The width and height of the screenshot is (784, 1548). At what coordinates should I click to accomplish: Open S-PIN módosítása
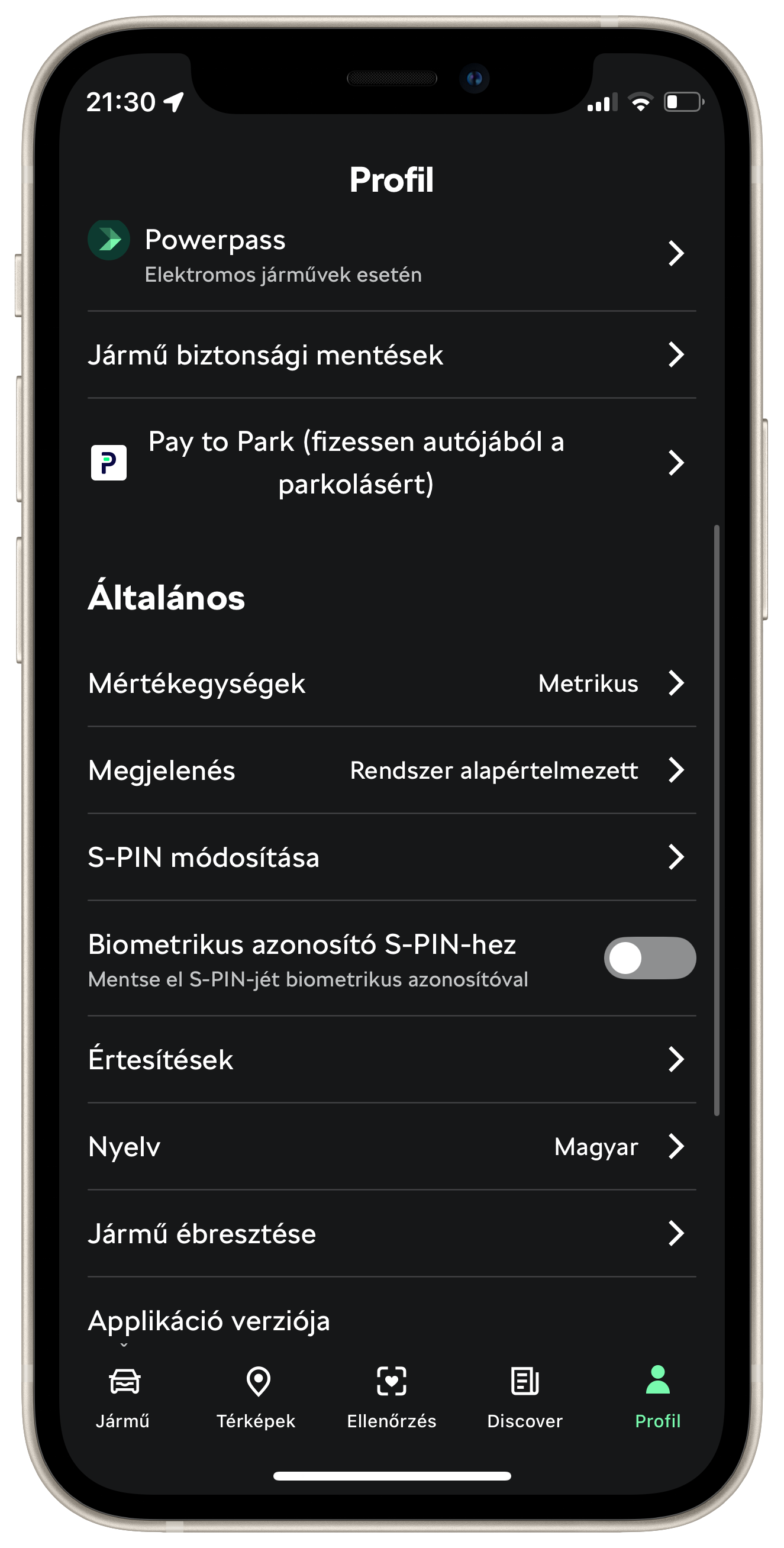[x=392, y=857]
